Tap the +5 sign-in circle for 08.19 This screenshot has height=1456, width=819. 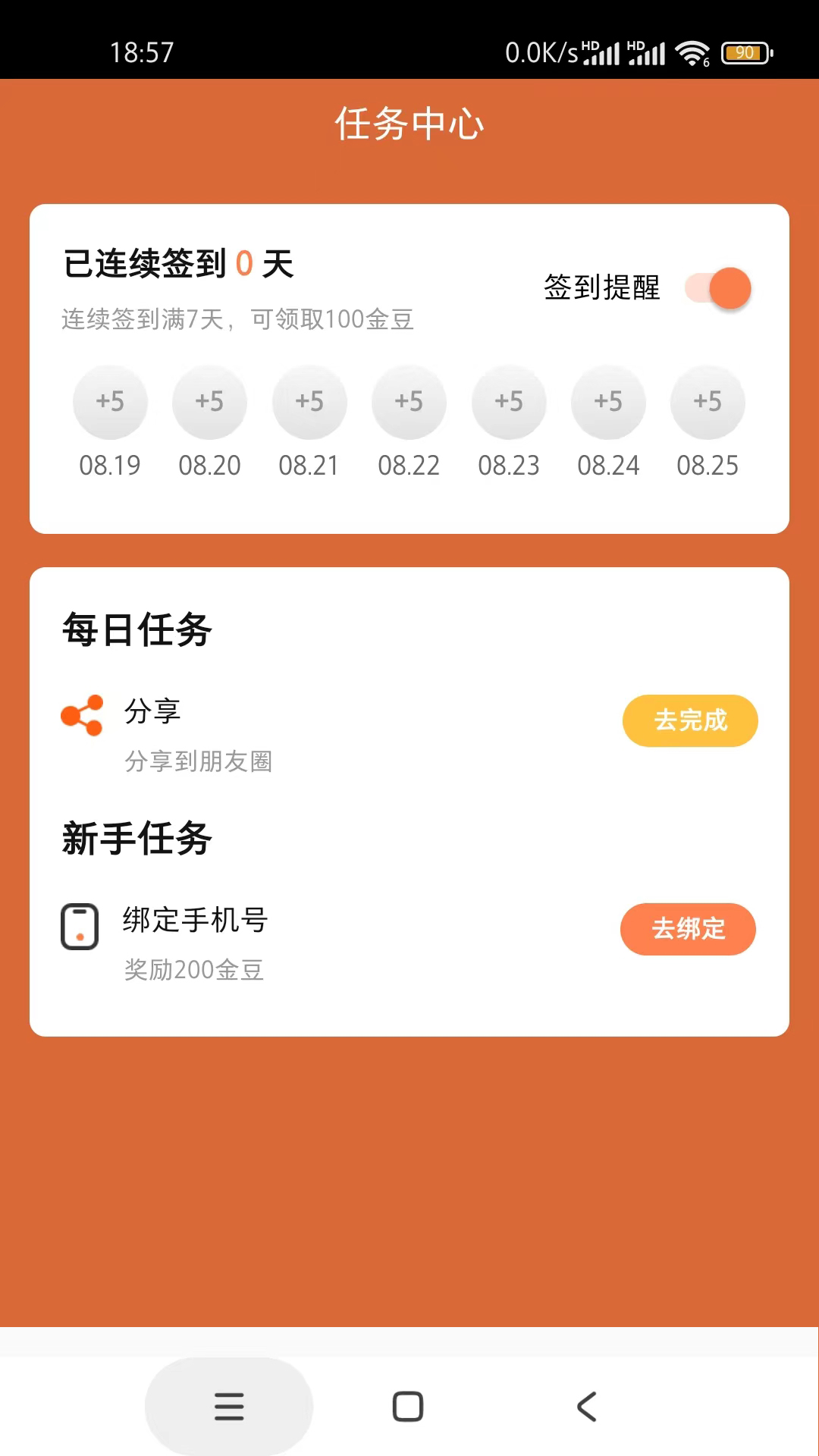tap(110, 403)
